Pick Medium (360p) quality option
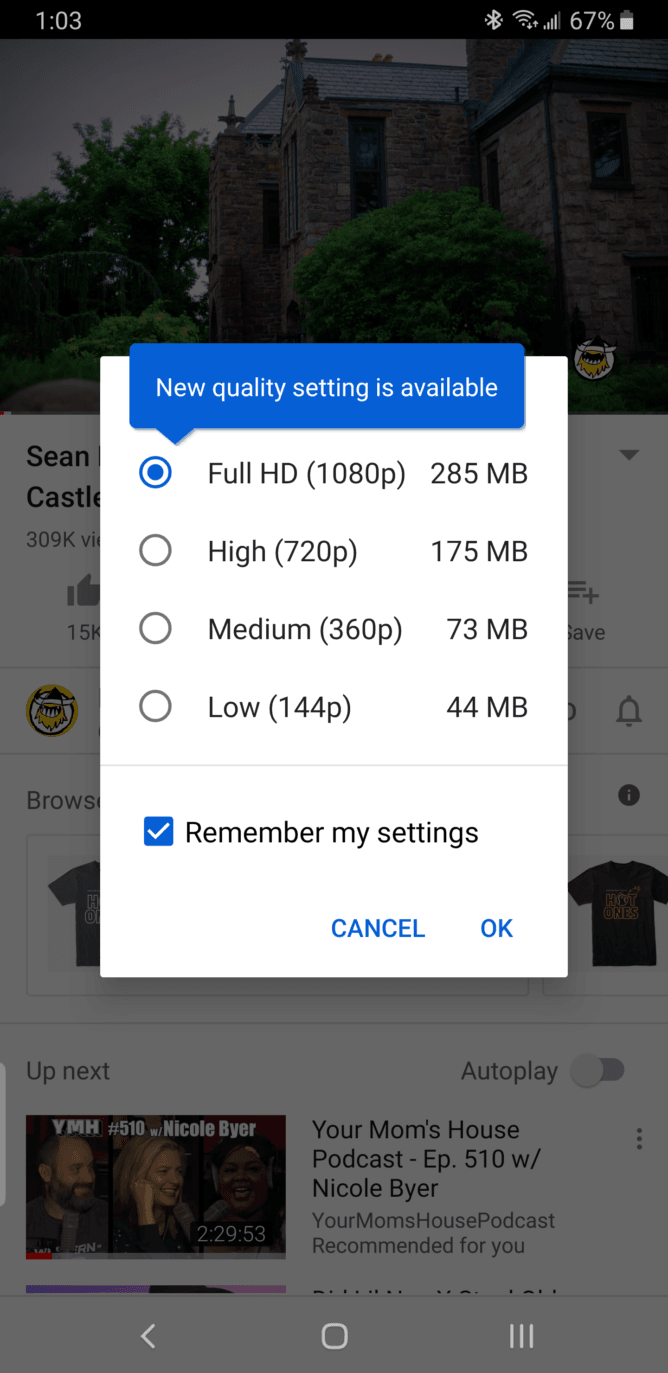Screen dimensions: 668x1373 (333, 629)
